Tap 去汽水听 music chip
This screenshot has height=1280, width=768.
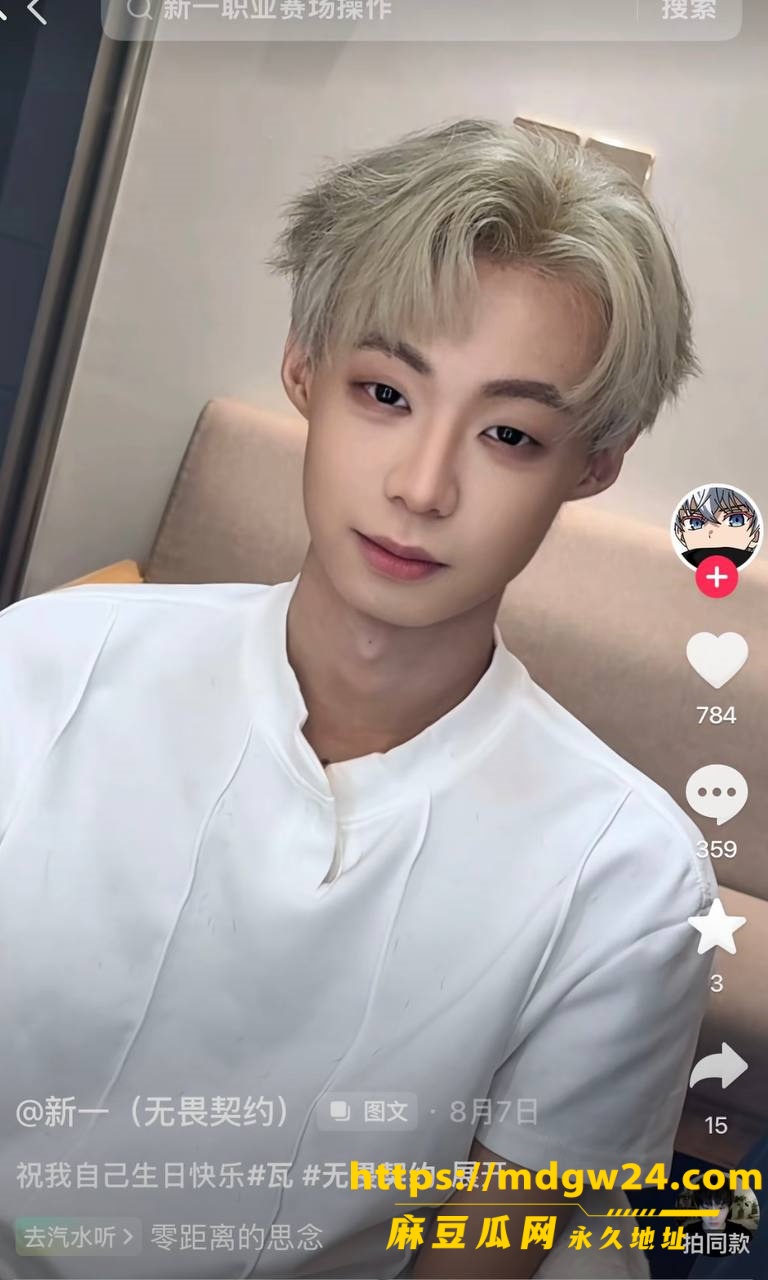(x=78, y=1237)
